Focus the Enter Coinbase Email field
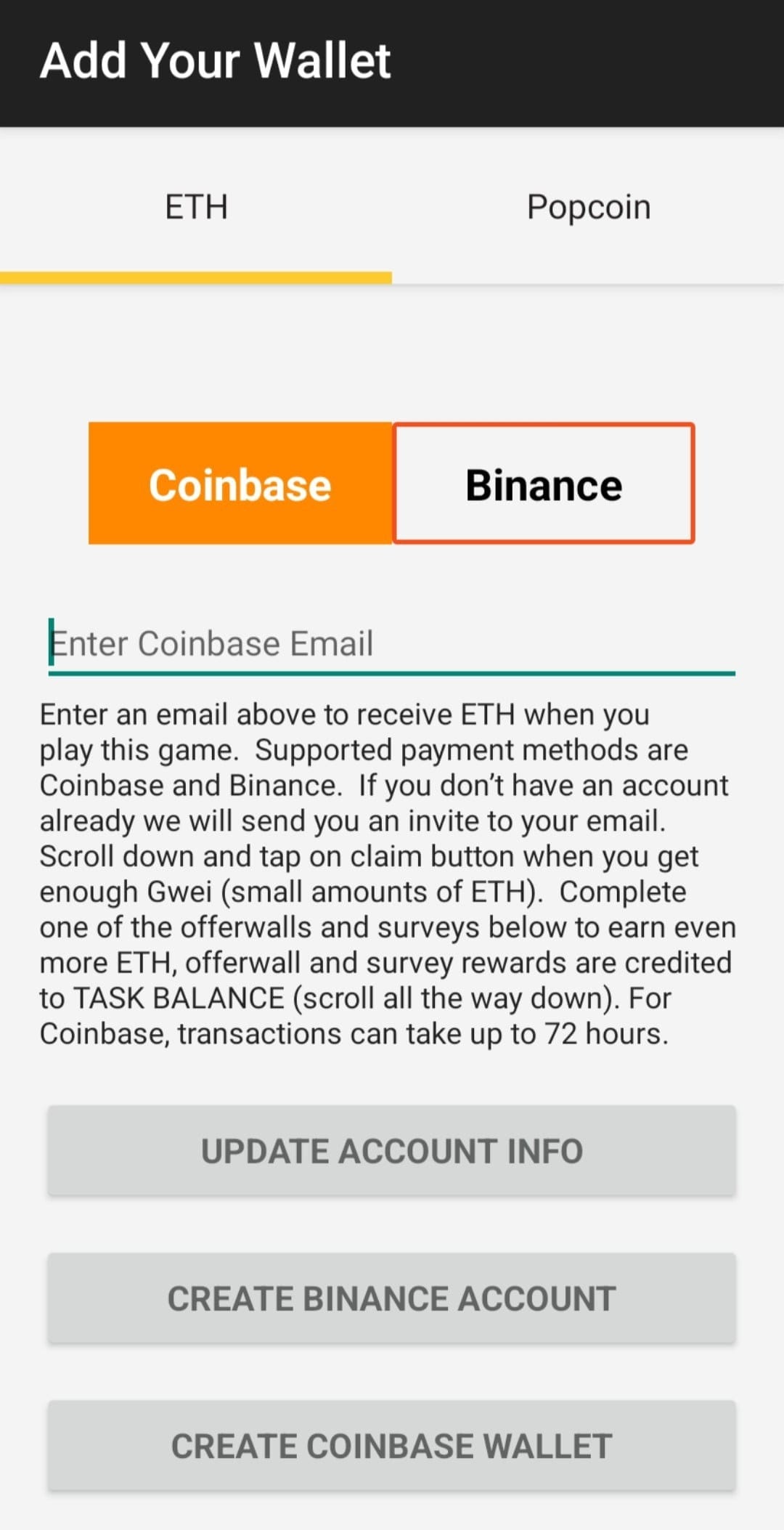The width and height of the screenshot is (784, 1530). pos(392,644)
